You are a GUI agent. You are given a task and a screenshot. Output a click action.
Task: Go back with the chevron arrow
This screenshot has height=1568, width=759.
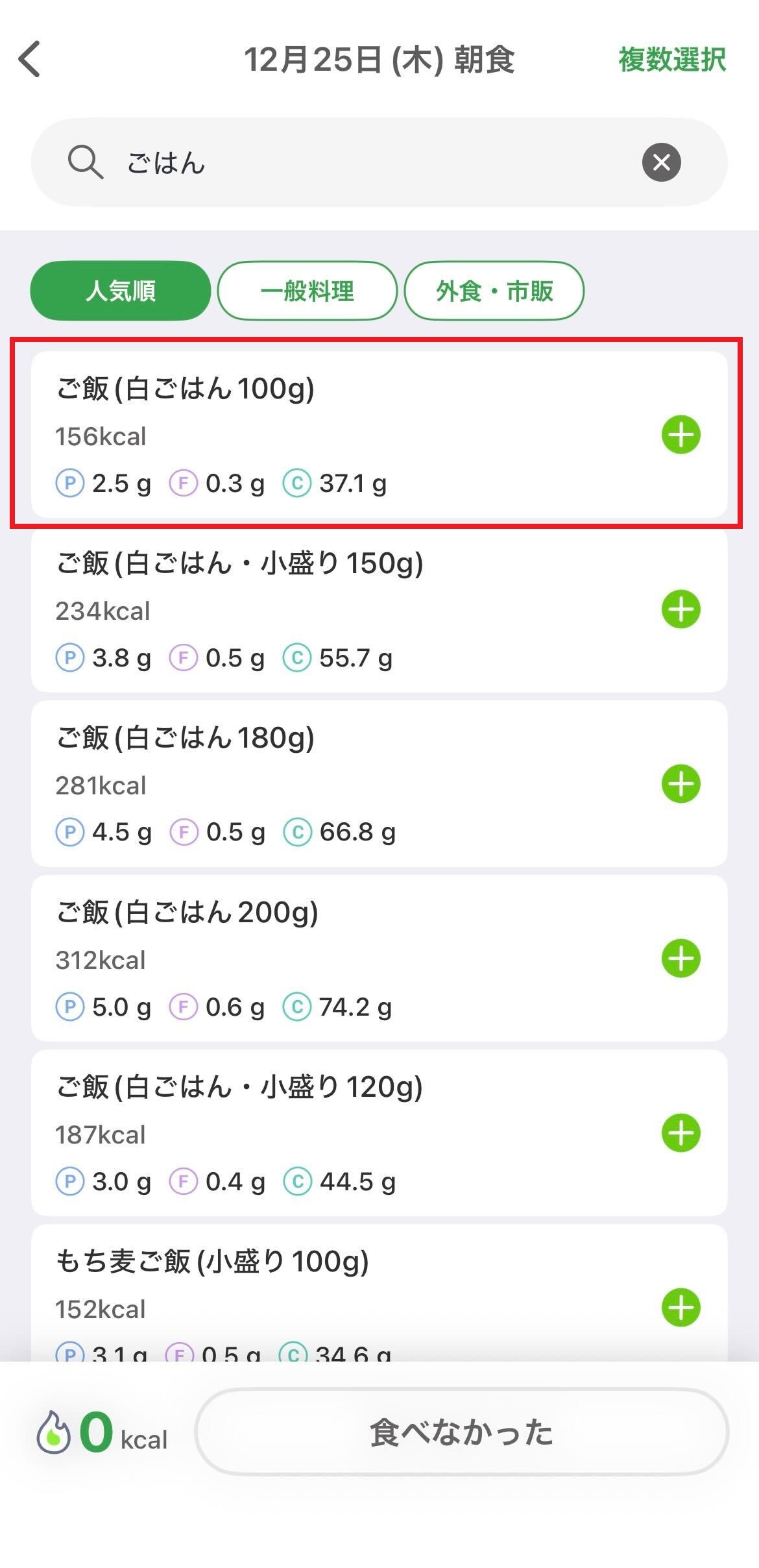click(x=29, y=60)
